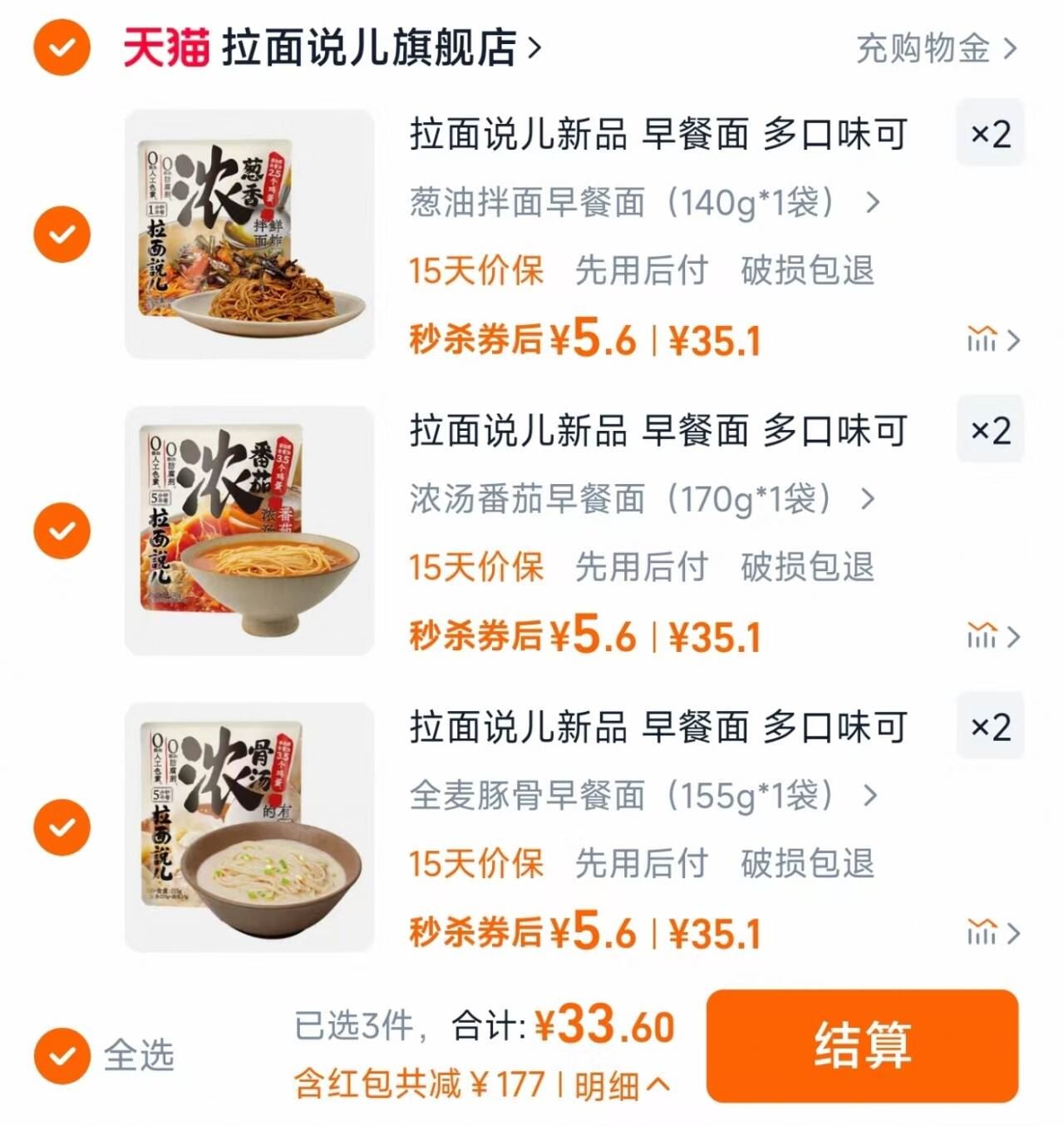Deselect the 葱油拌面早餐面 item checkbox
Viewport: 1064px width, 1126px height.
(x=62, y=234)
